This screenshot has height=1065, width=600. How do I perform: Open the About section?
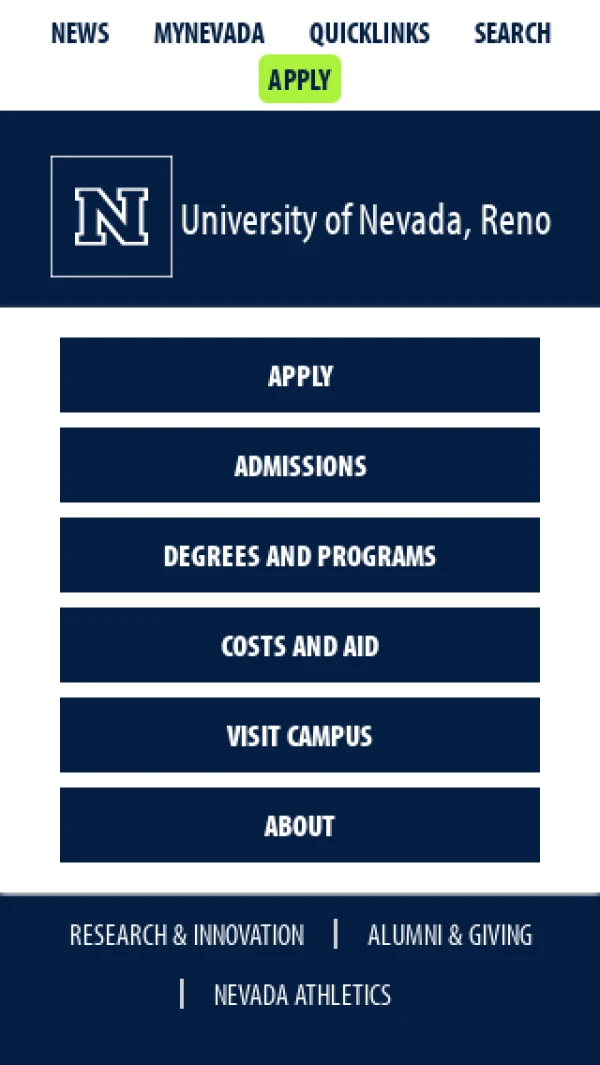pyautogui.click(x=300, y=825)
